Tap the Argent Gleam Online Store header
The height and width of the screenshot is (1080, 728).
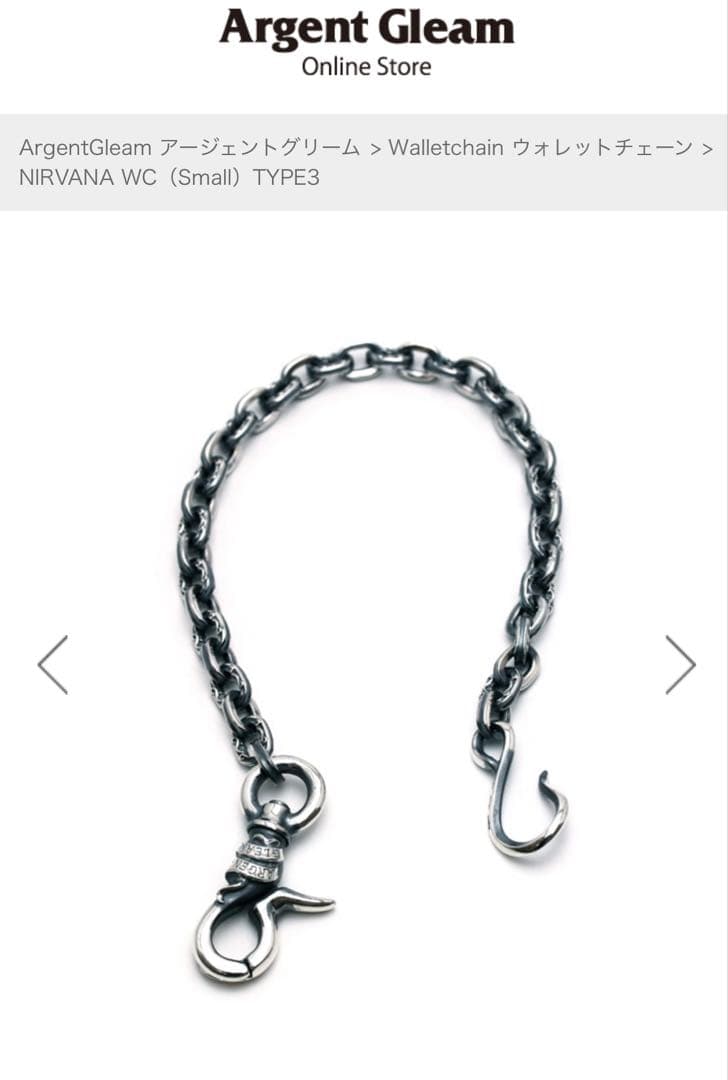366,42
